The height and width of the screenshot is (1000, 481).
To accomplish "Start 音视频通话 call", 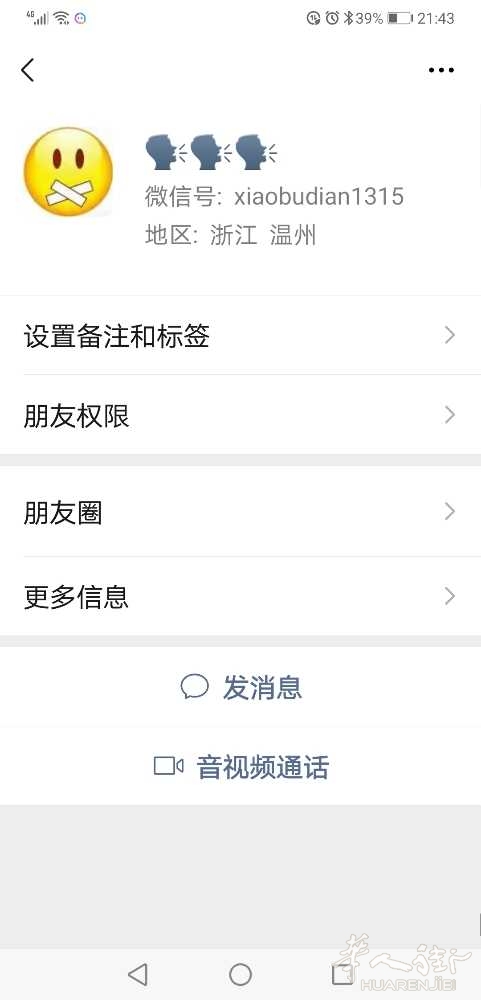I will [x=240, y=766].
